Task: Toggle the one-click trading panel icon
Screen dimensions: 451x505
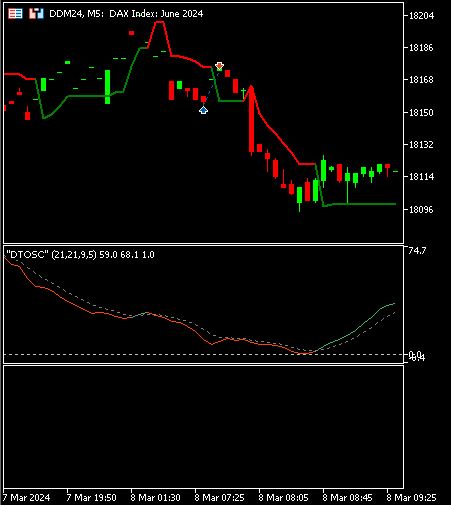Action: point(15,14)
